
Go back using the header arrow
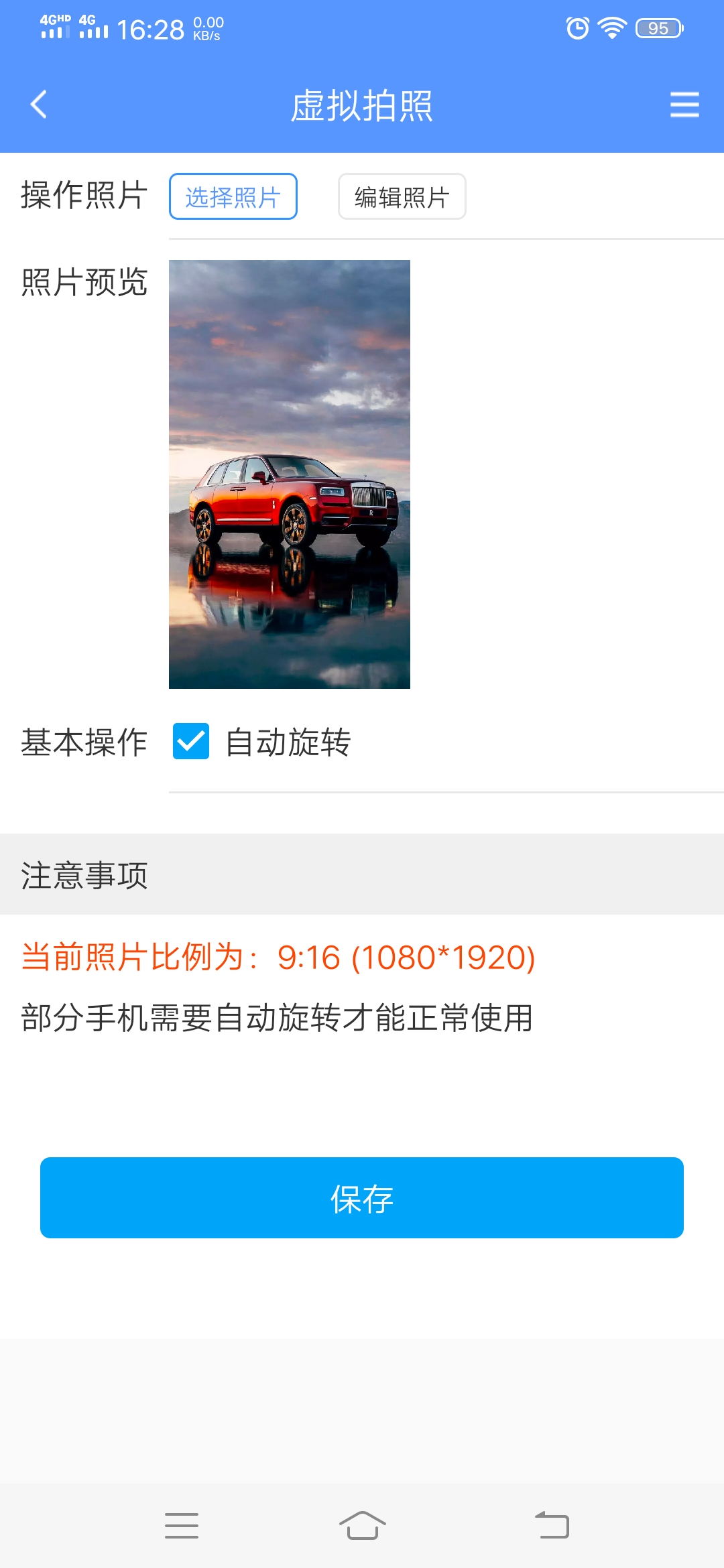point(39,105)
